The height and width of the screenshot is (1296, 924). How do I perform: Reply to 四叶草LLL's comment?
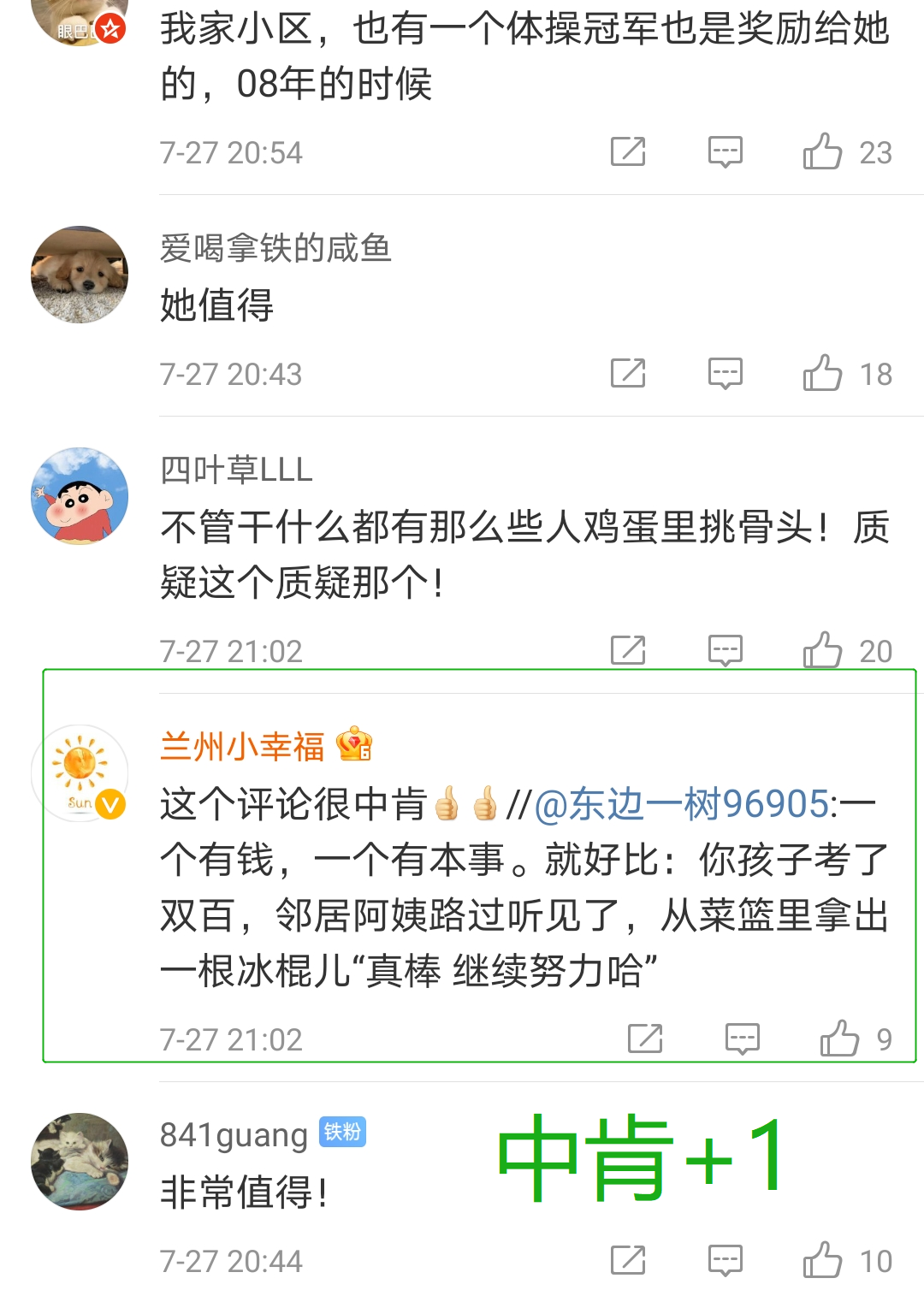[x=725, y=651]
